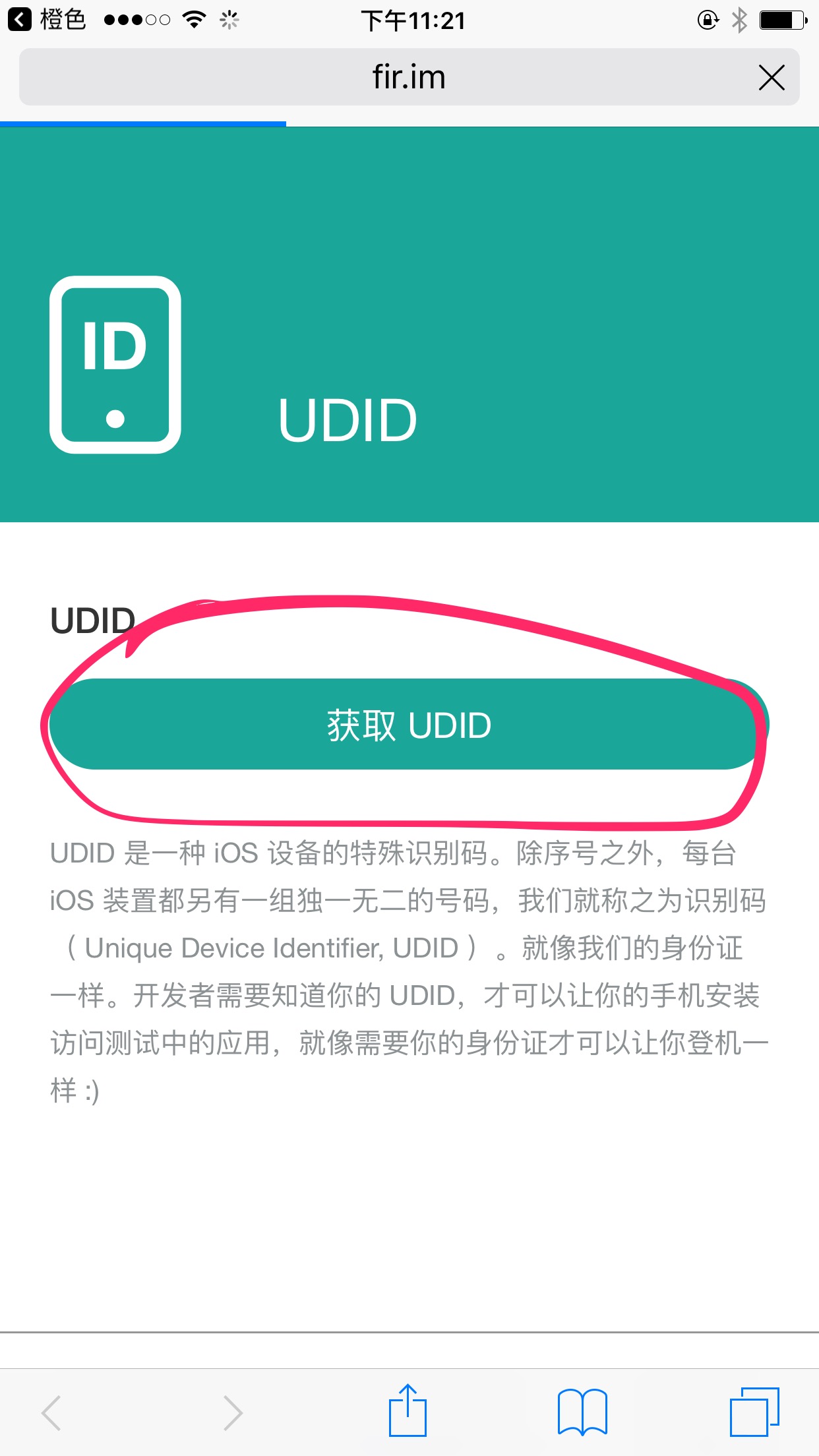Tap the 获取 UDID button
Screen dimensions: 819x1456
409,724
